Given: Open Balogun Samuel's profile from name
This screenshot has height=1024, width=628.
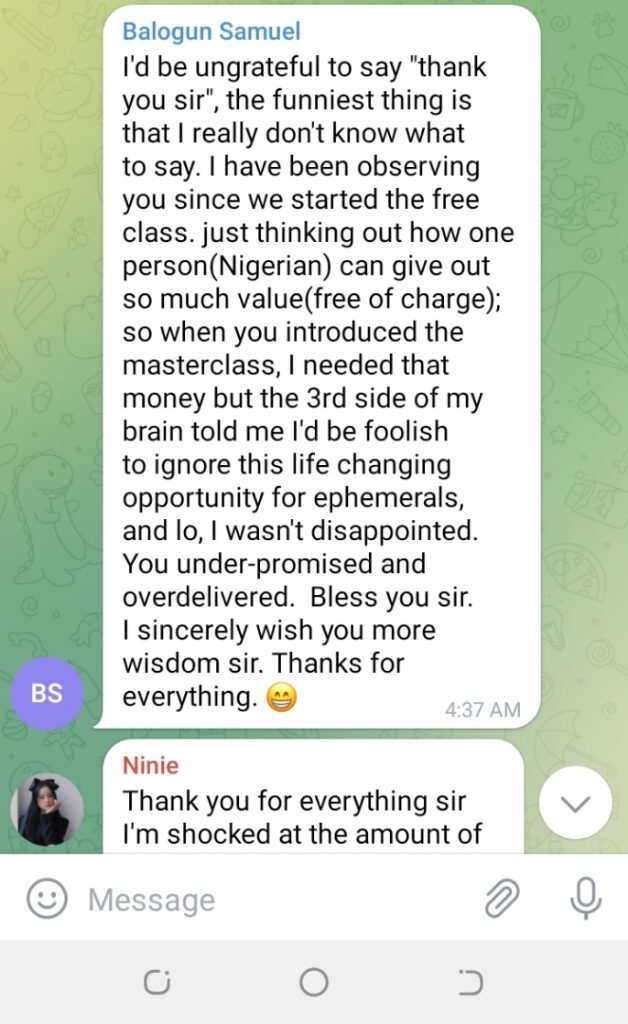Looking at the screenshot, I should [x=211, y=32].
